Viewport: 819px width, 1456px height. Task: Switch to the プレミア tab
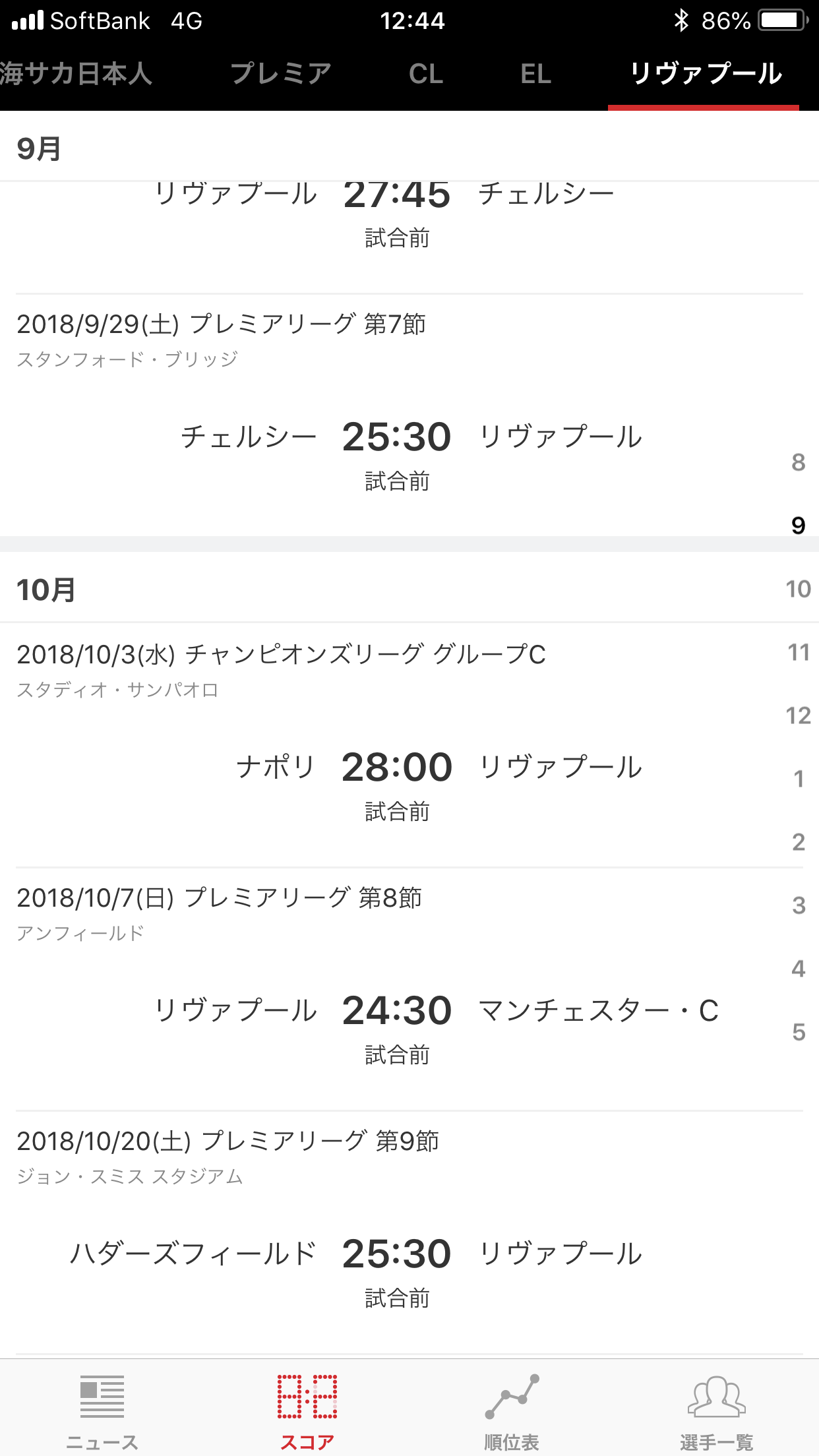281,74
